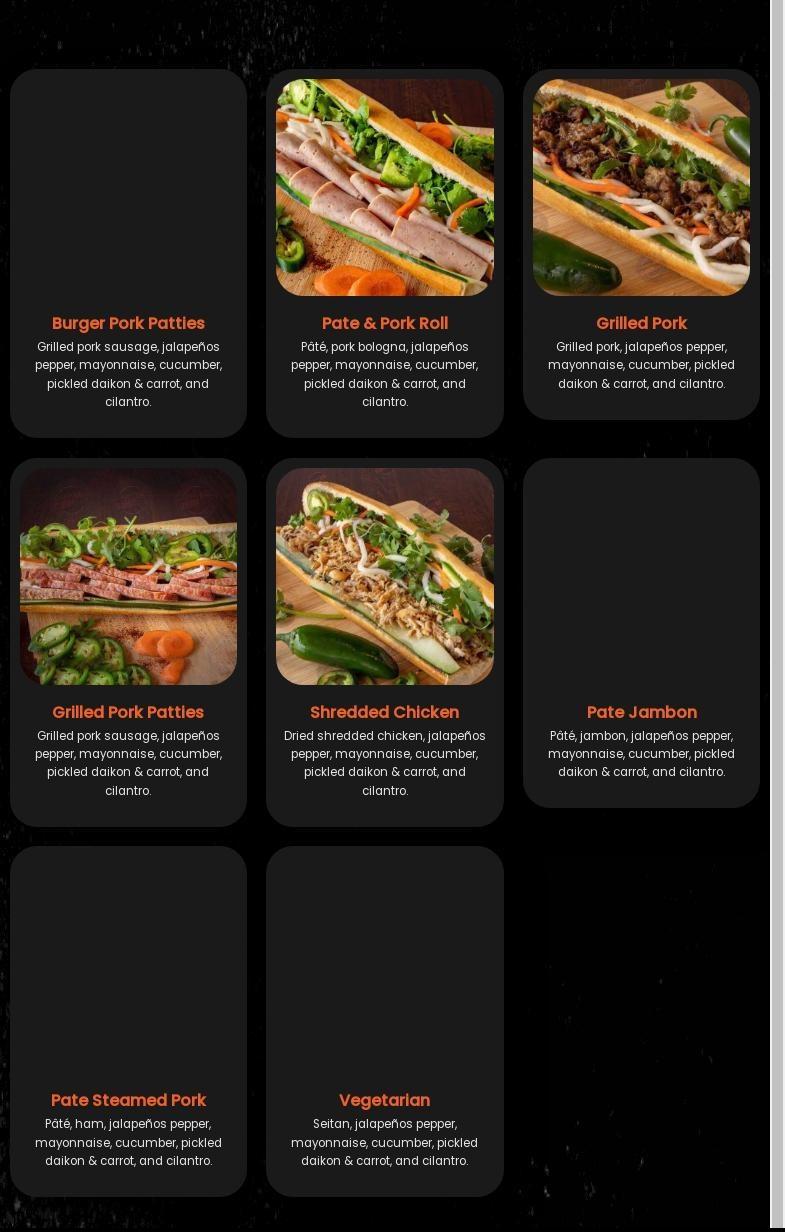Choose the Shredded Chicken sandwich
The height and width of the screenshot is (1232, 785).
click(x=385, y=642)
